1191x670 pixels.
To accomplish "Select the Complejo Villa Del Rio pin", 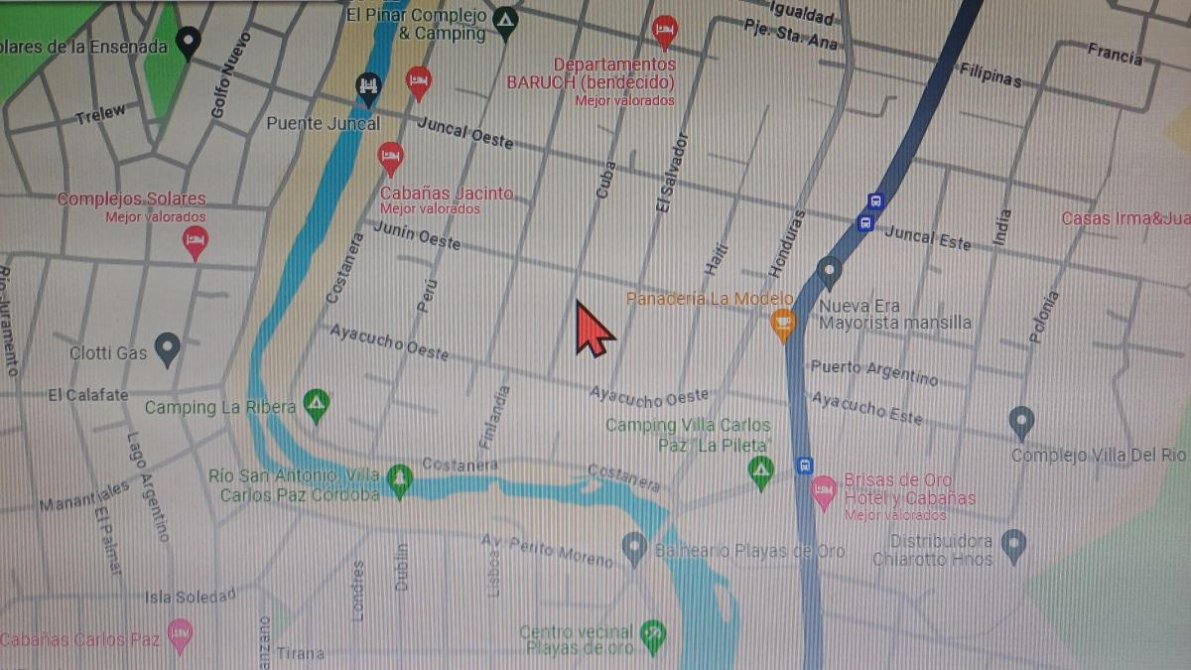I will click(x=1021, y=421).
